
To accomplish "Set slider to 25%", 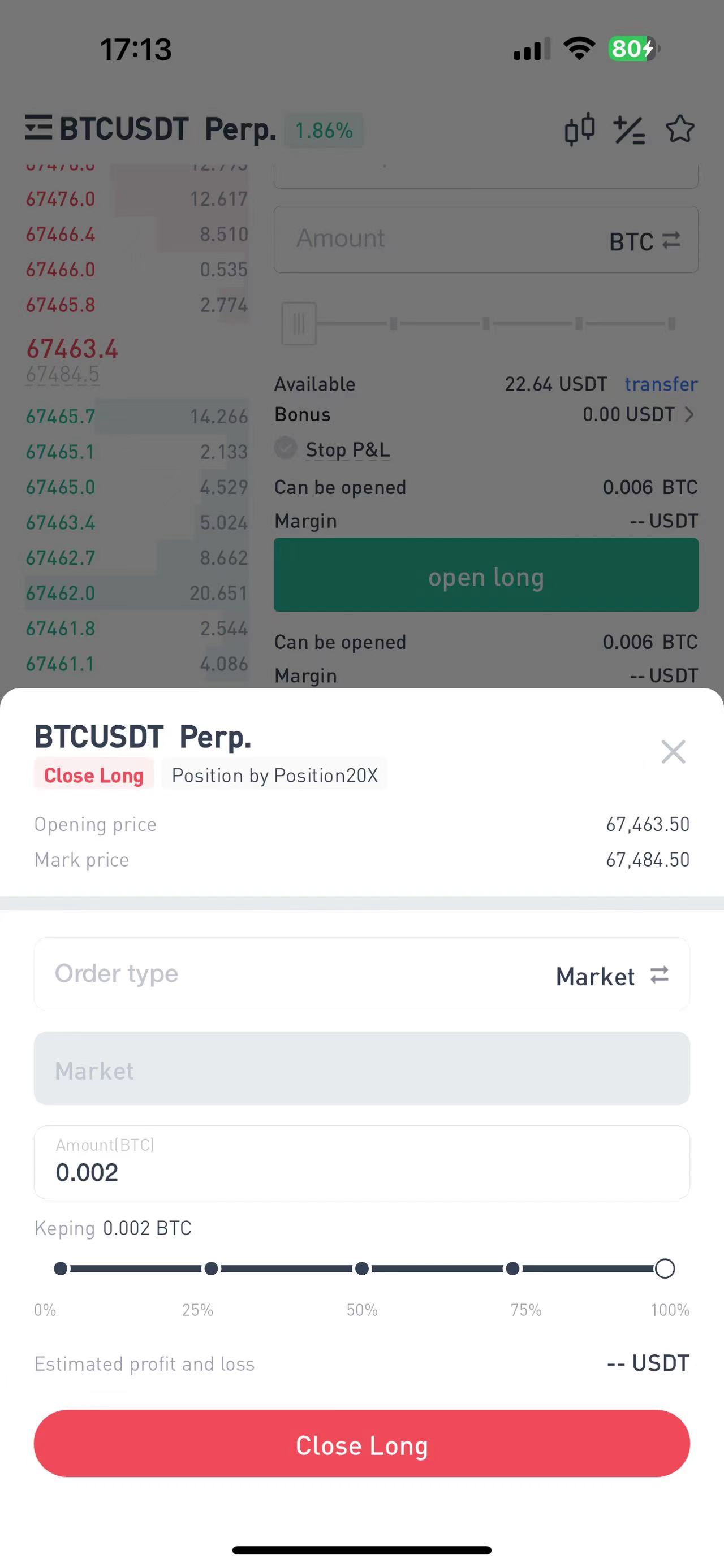I will click(210, 1268).
